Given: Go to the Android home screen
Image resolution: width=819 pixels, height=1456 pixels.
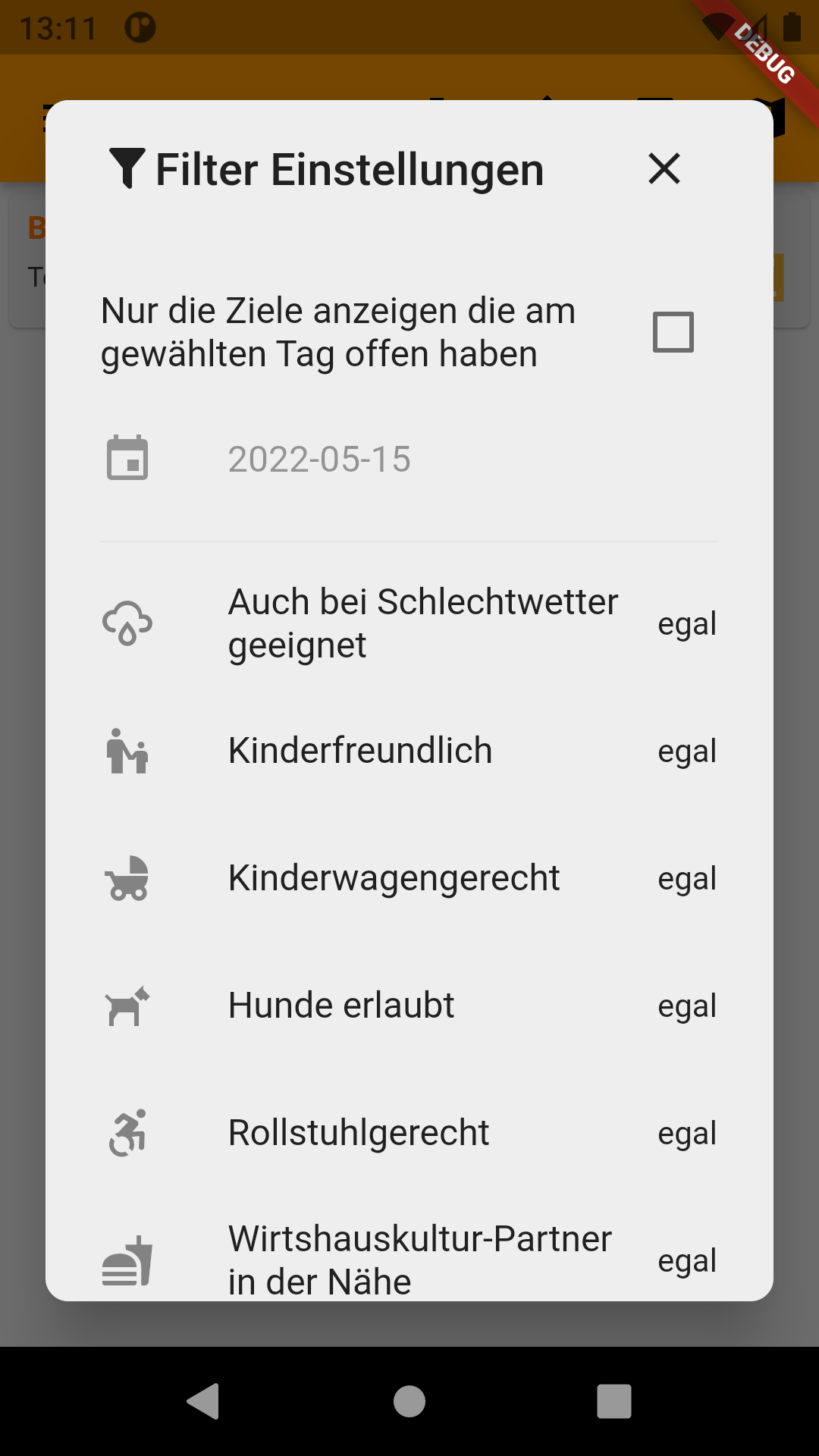Looking at the screenshot, I should point(409,1401).
